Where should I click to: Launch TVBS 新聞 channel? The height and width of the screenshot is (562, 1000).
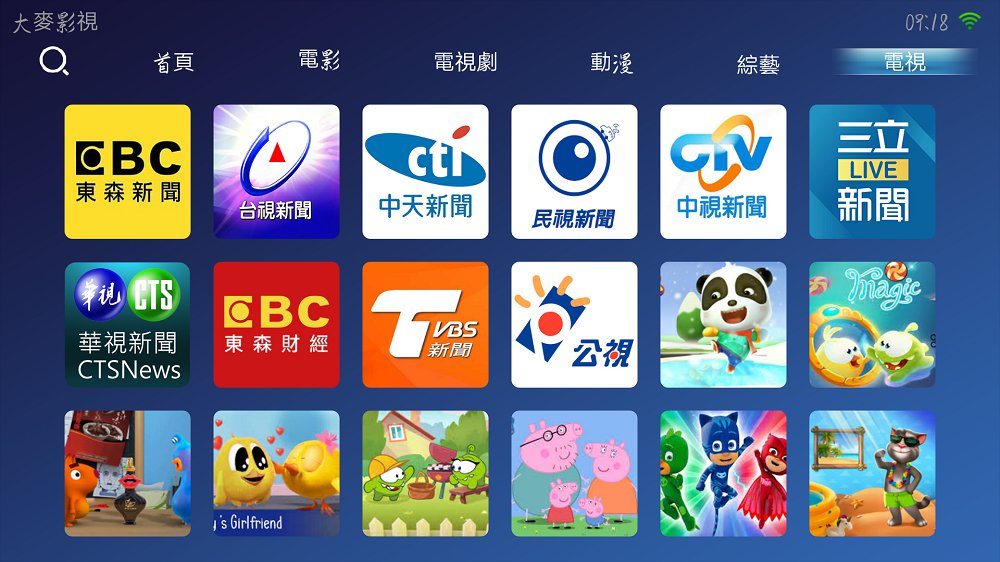click(x=426, y=325)
